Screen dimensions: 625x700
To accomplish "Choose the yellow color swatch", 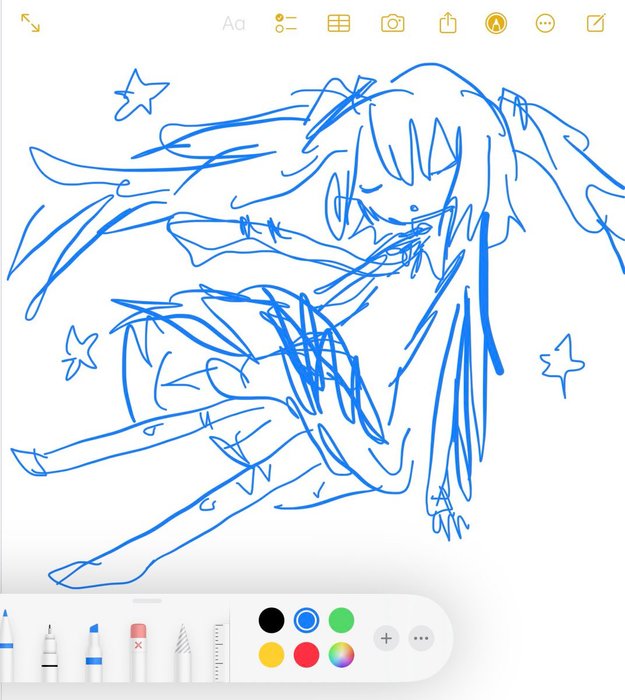I will coord(271,656).
